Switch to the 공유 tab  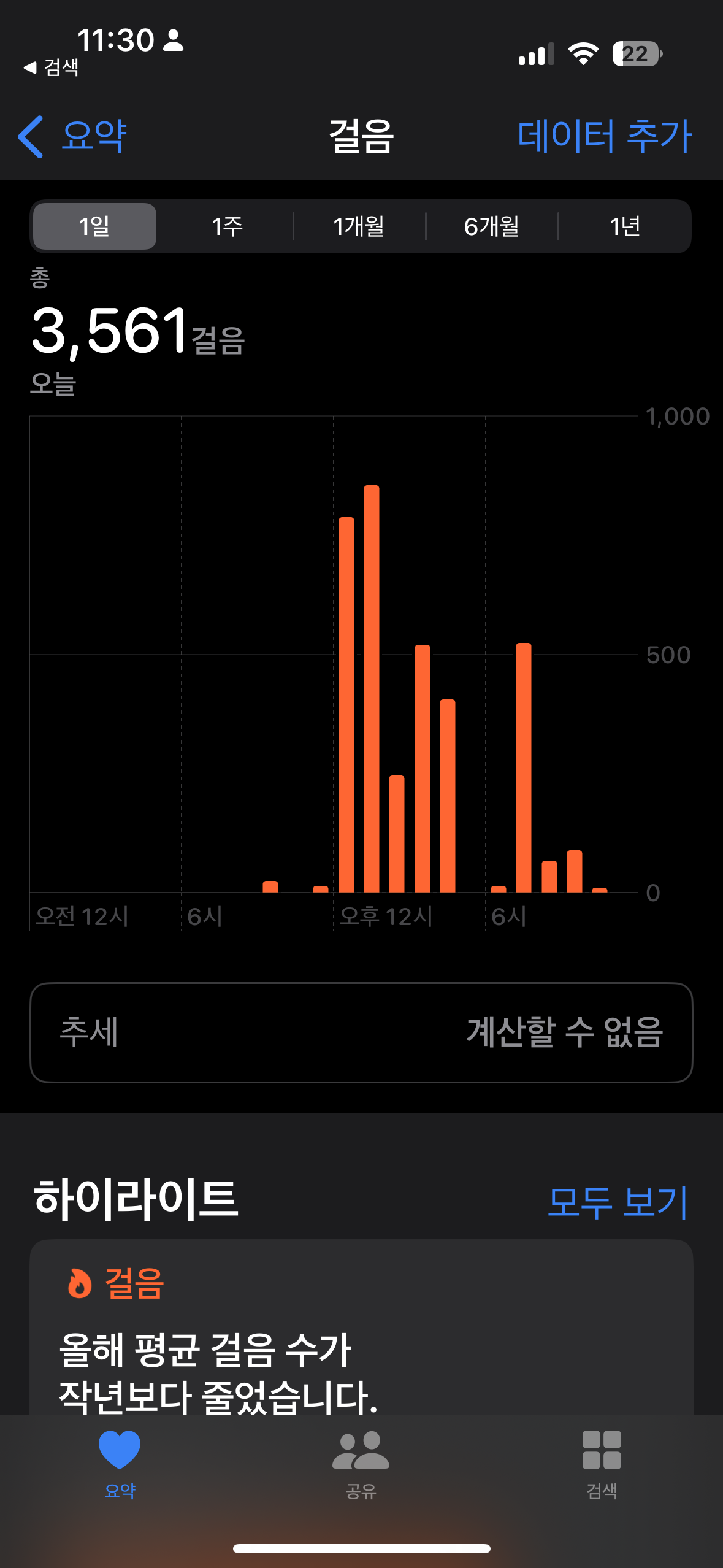click(x=361, y=1463)
